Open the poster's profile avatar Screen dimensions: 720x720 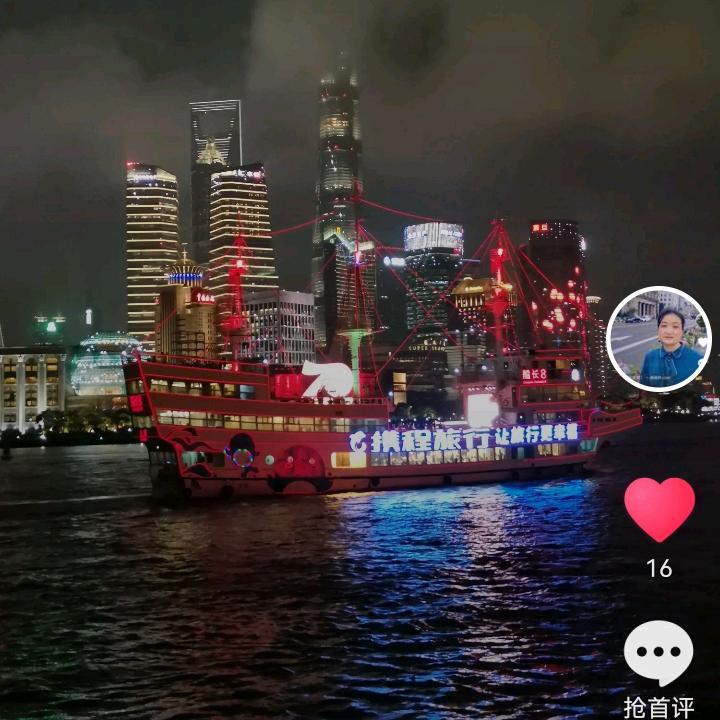(x=658, y=339)
